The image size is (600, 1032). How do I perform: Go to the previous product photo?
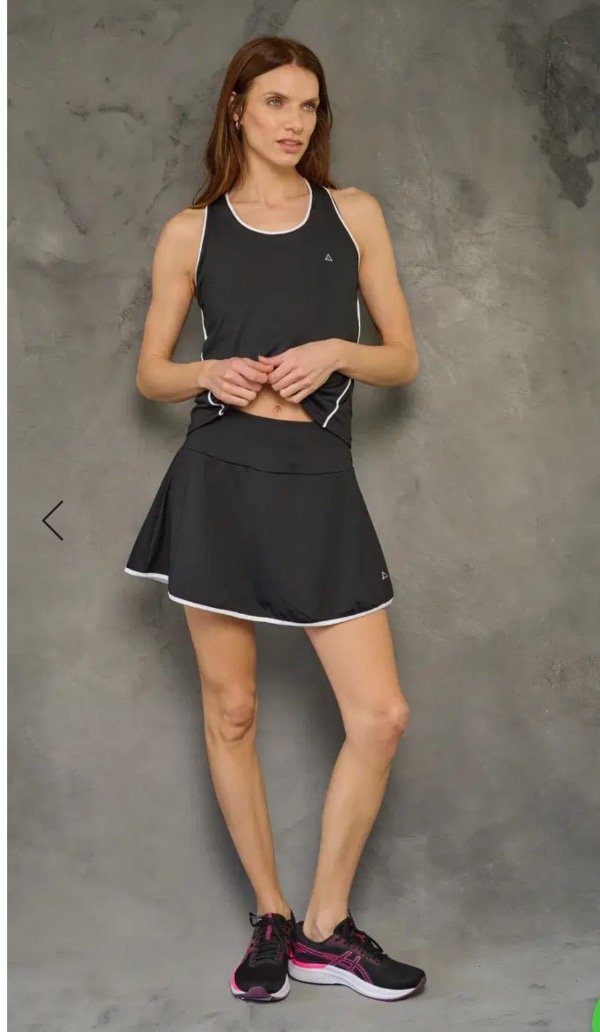[52, 520]
